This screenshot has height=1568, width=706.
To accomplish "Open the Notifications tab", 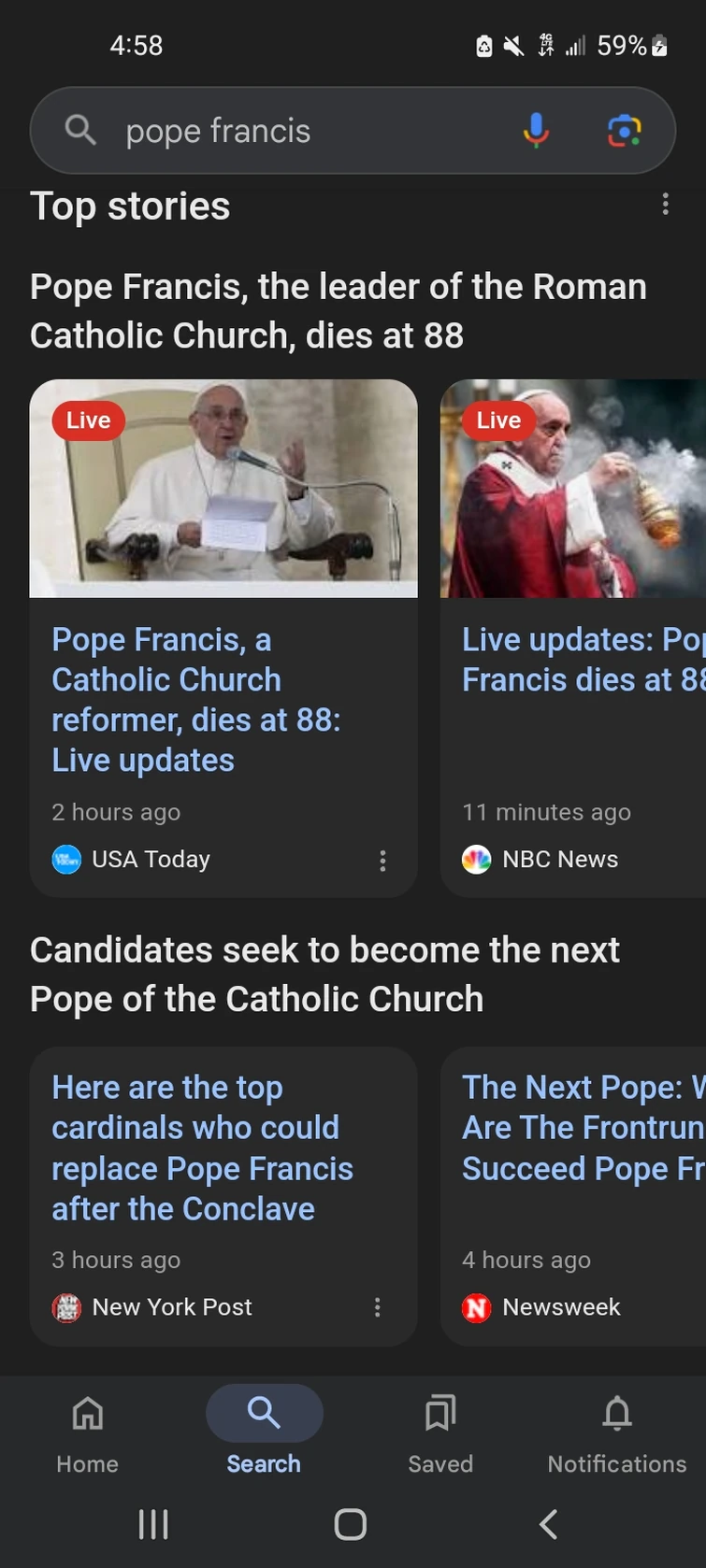I will click(616, 1432).
